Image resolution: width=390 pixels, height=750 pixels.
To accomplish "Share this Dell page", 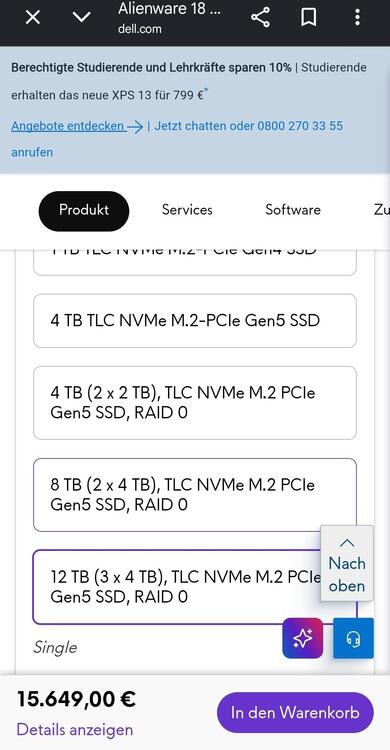I will [x=260, y=18].
